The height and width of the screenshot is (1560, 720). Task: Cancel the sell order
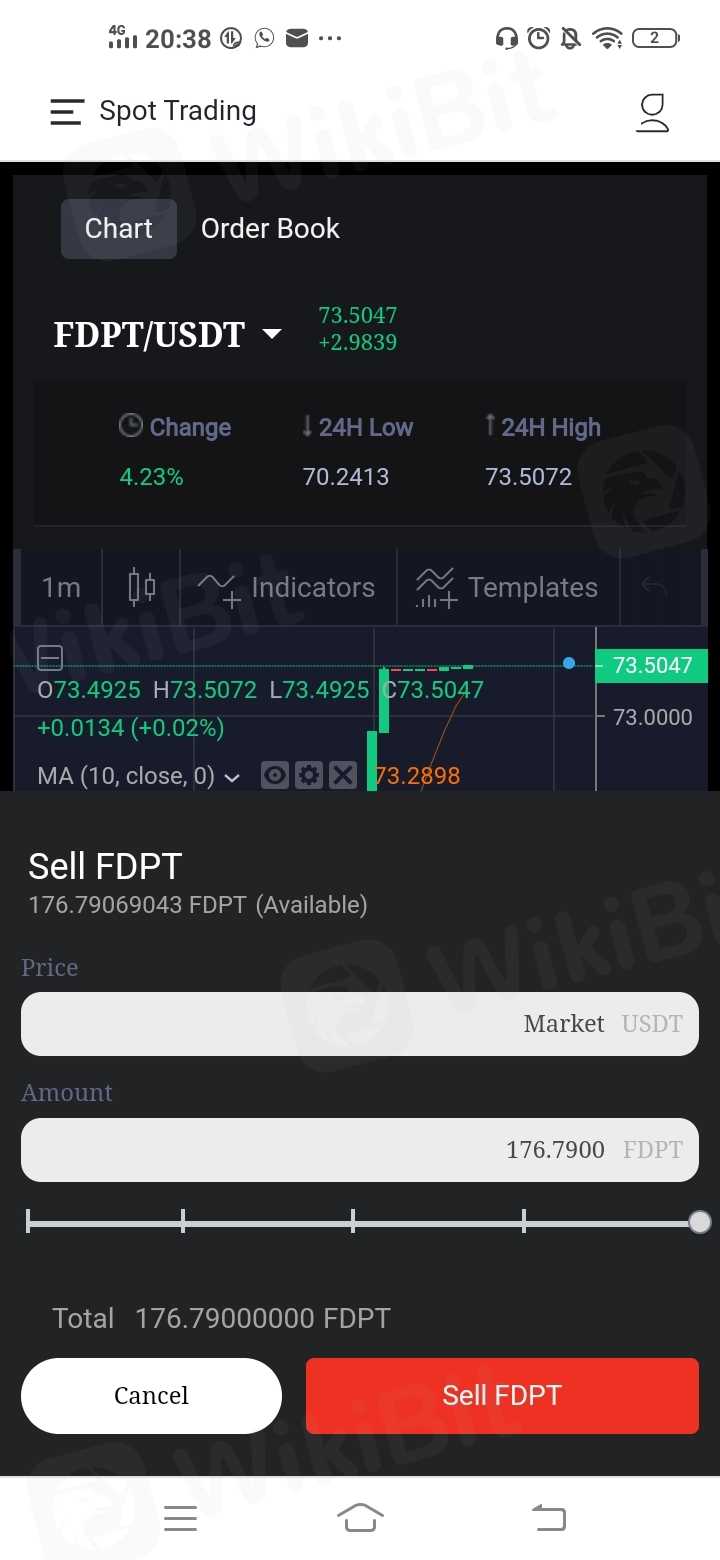pos(151,1396)
